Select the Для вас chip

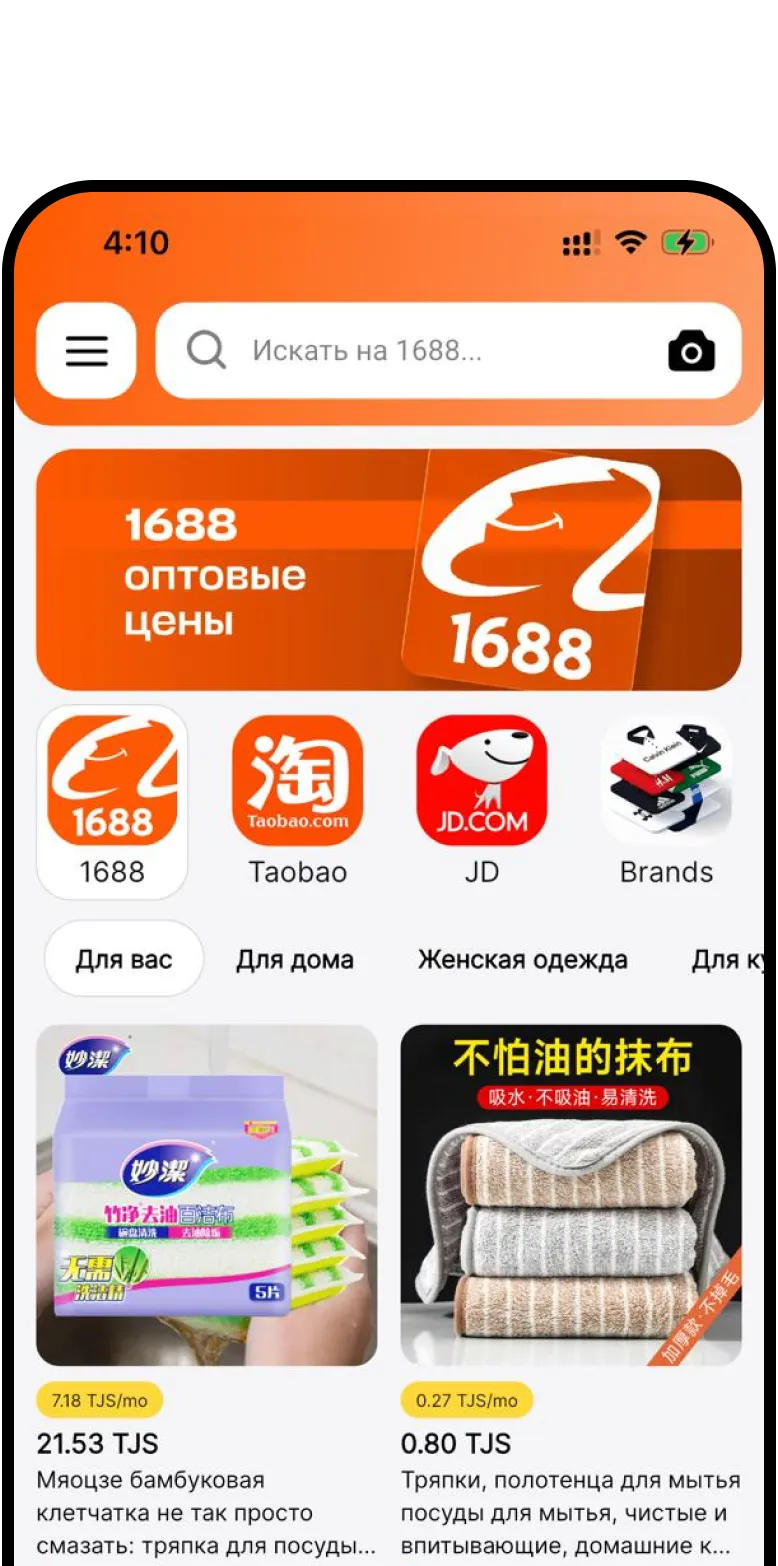point(124,959)
